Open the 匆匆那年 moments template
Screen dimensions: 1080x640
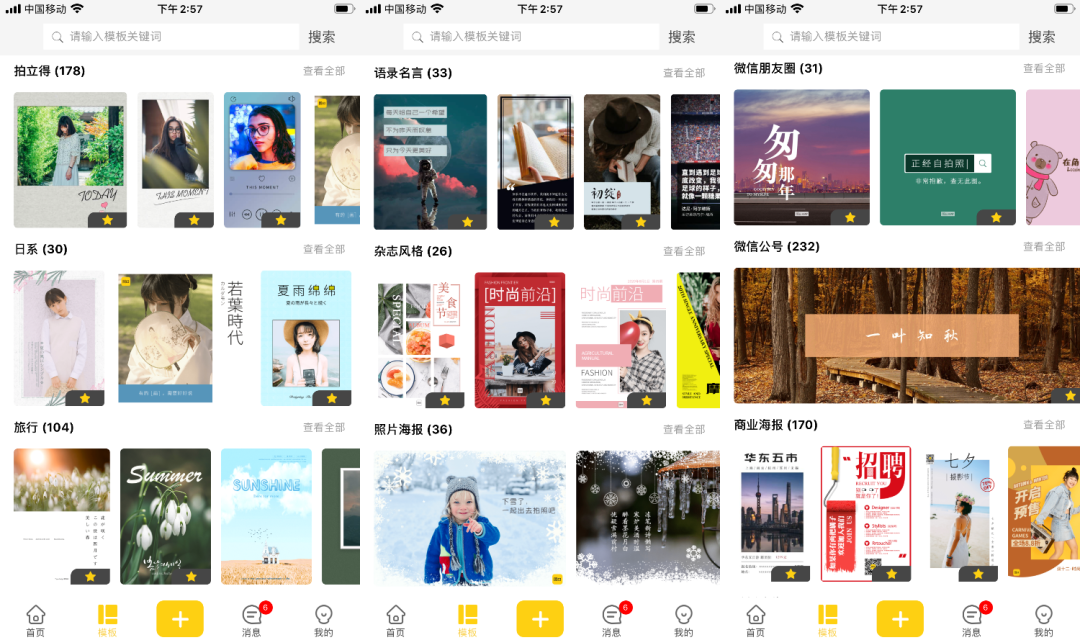(801, 157)
